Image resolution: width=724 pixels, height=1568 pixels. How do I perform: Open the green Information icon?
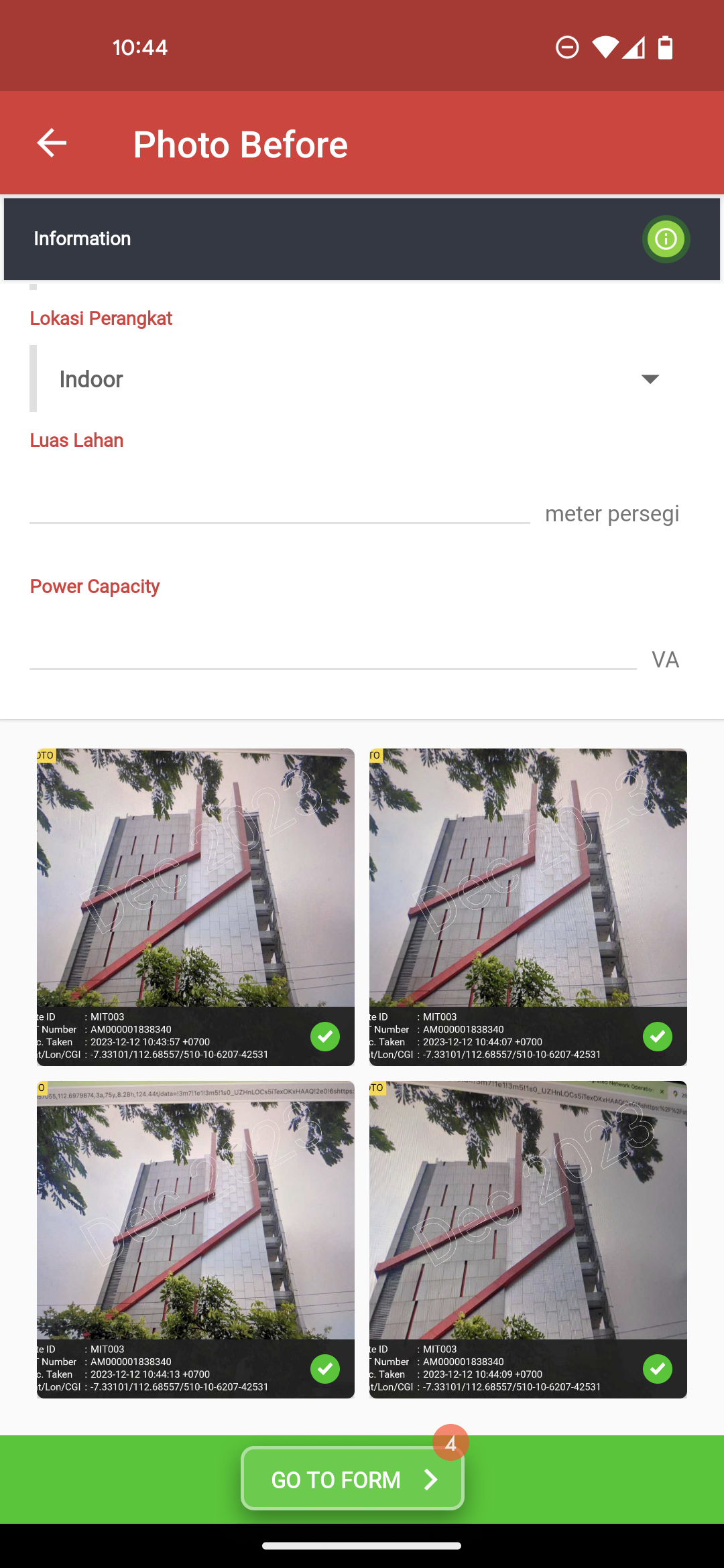click(x=666, y=239)
